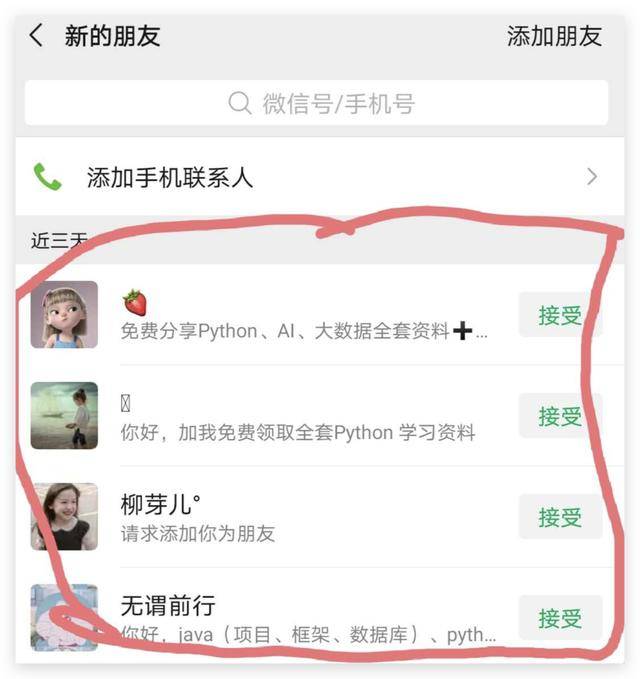Viewport: 640px width, 679px height.
Task: Accept the request offering Python 学习资料
Action: (x=560, y=415)
